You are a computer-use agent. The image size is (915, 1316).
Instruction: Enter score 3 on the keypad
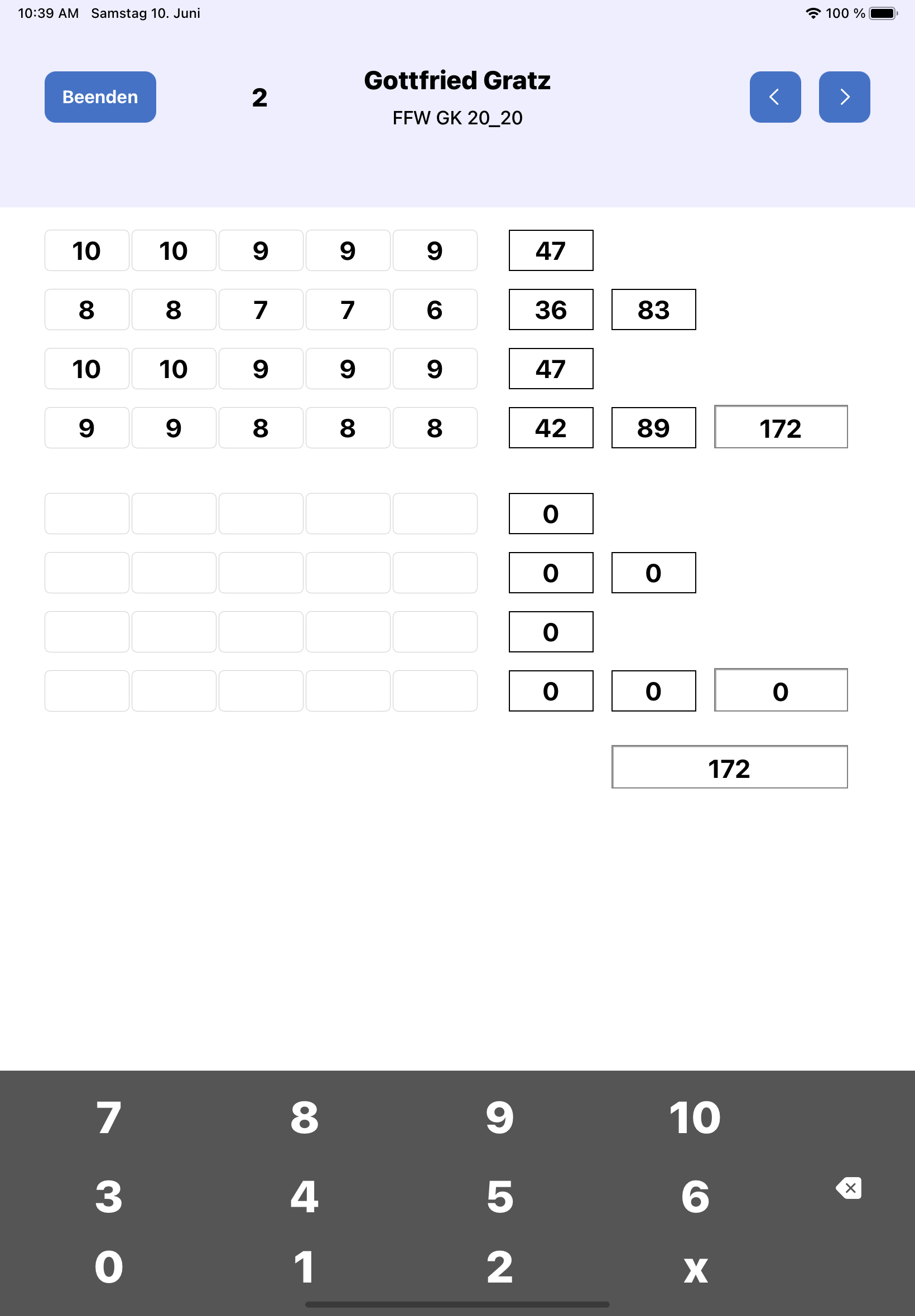click(109, 1197)
